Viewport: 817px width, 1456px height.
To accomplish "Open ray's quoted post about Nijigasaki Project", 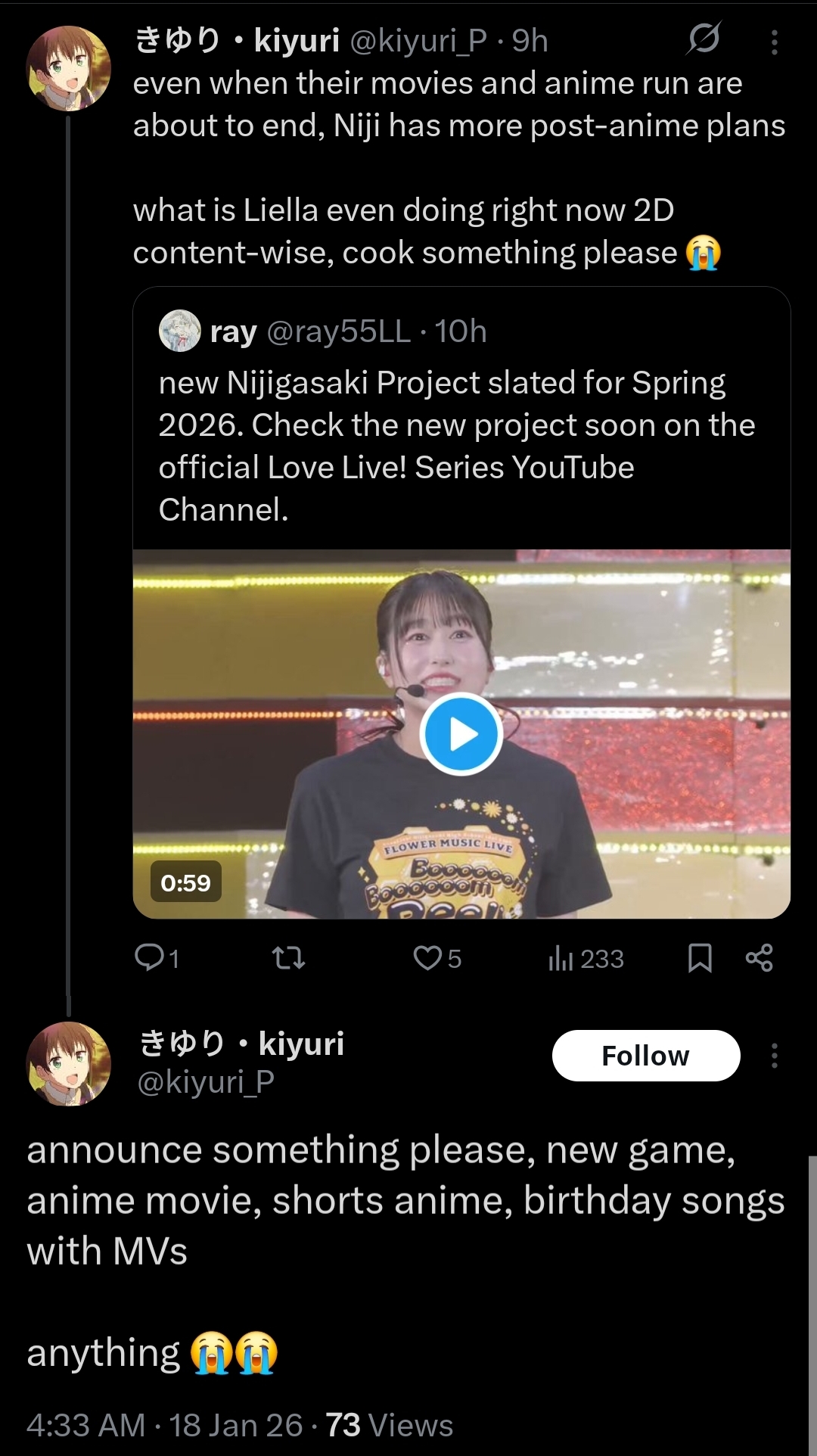I will (x=456, y=425).
